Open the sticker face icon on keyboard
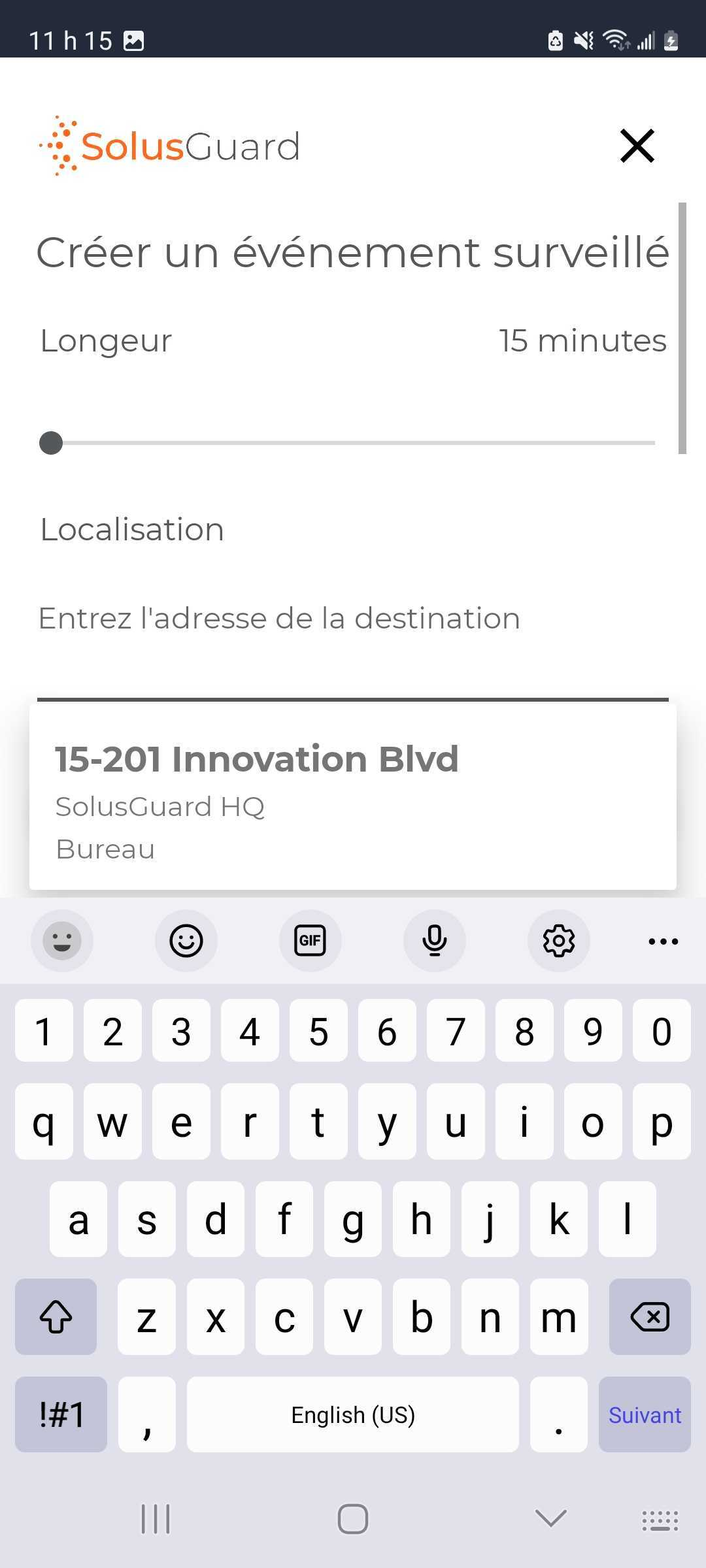Screen dimensions: 706x1568 click(62, 941)
